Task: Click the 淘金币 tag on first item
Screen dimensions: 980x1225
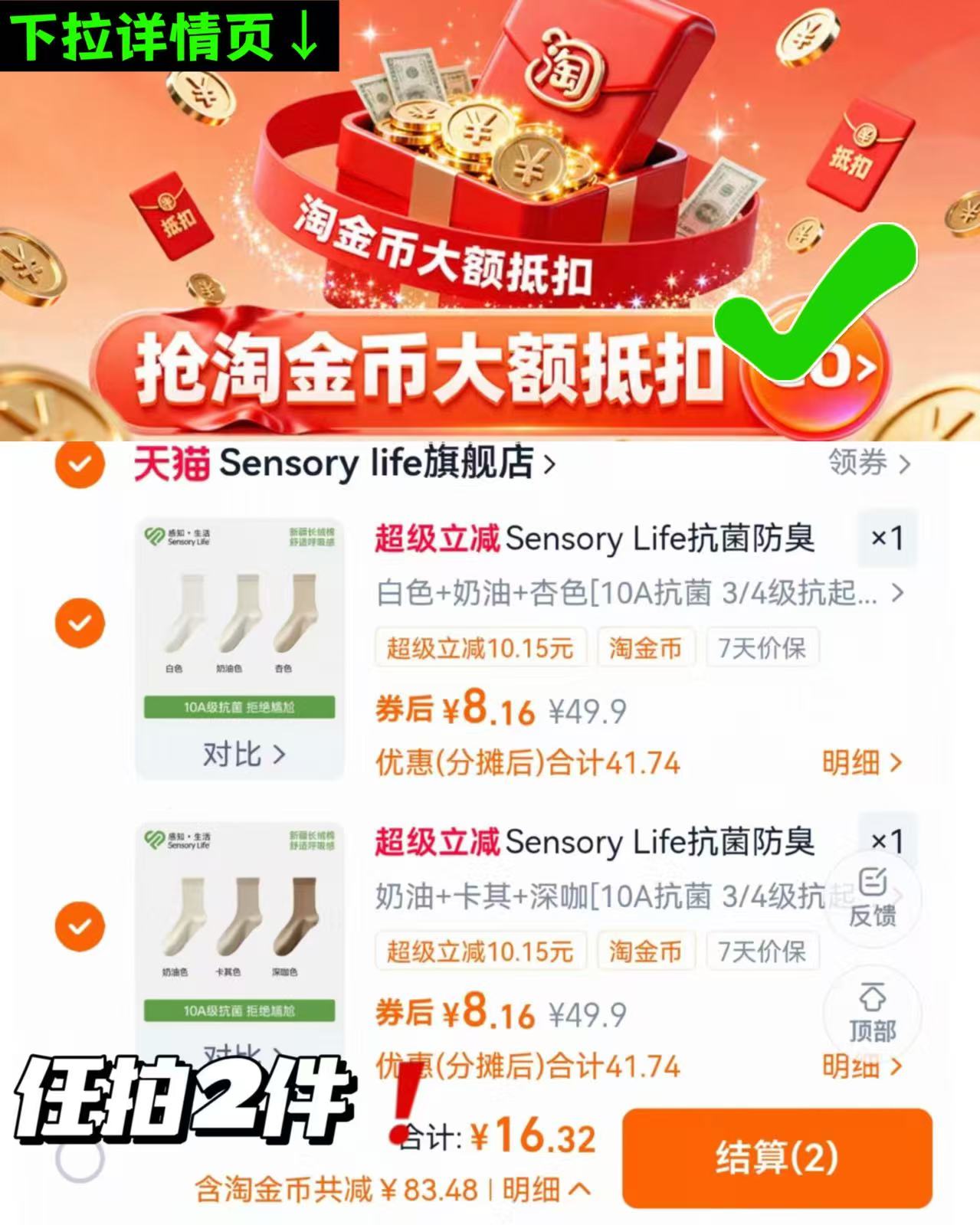Action: click(x=646, y=649)
